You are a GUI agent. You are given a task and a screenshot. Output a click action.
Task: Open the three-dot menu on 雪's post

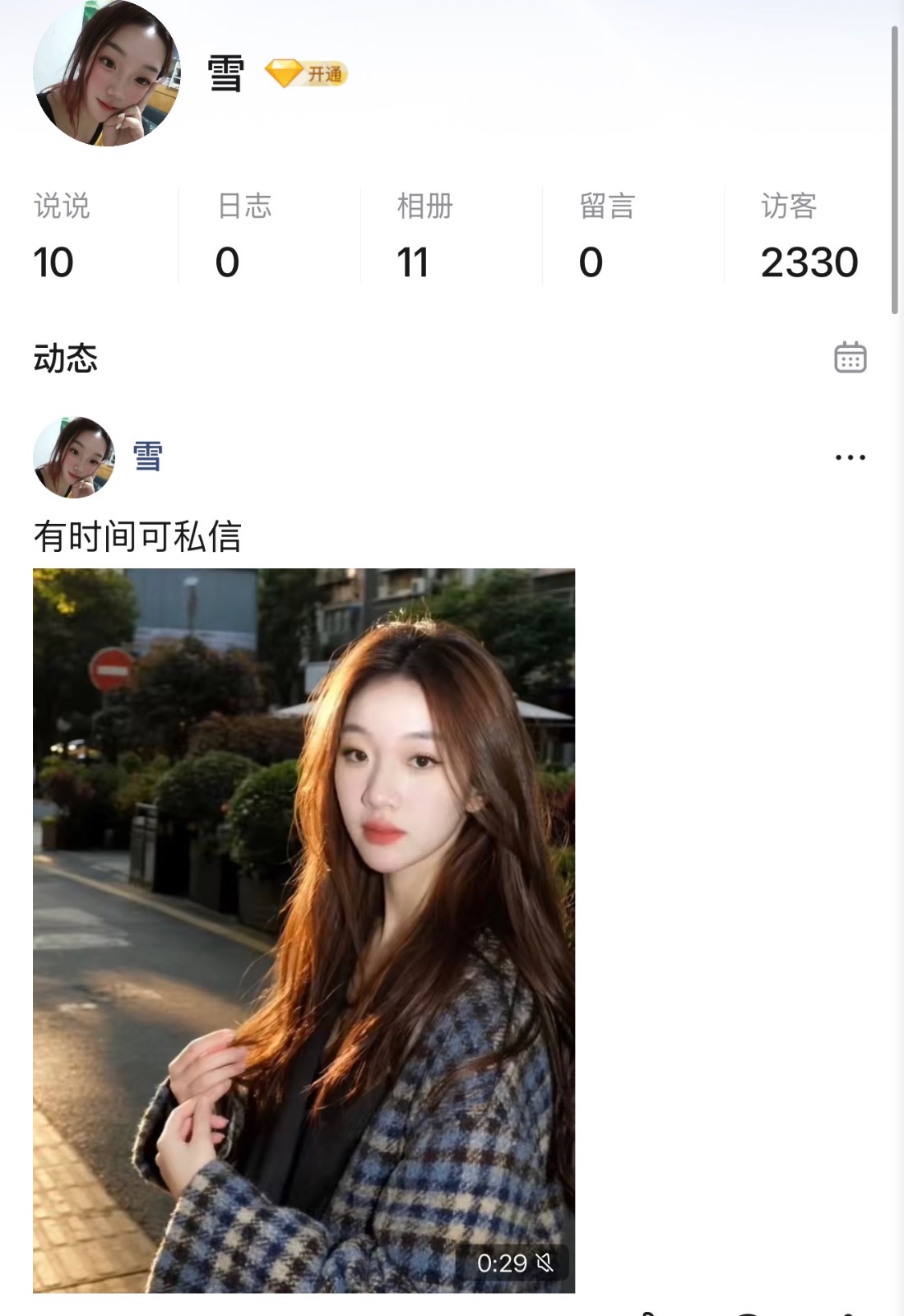click(850, 457)
